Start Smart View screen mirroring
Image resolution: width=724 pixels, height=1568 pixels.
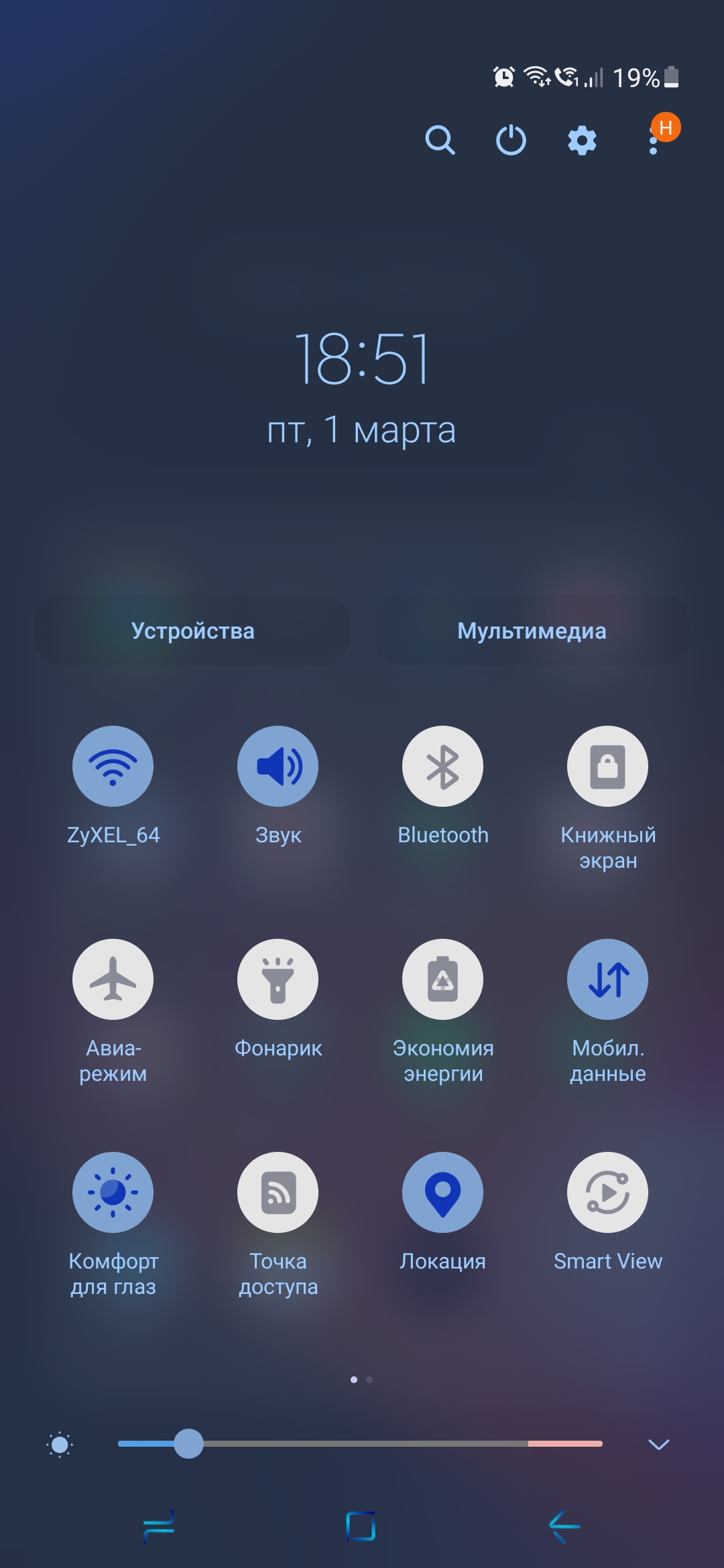[x=607, y=1192]
